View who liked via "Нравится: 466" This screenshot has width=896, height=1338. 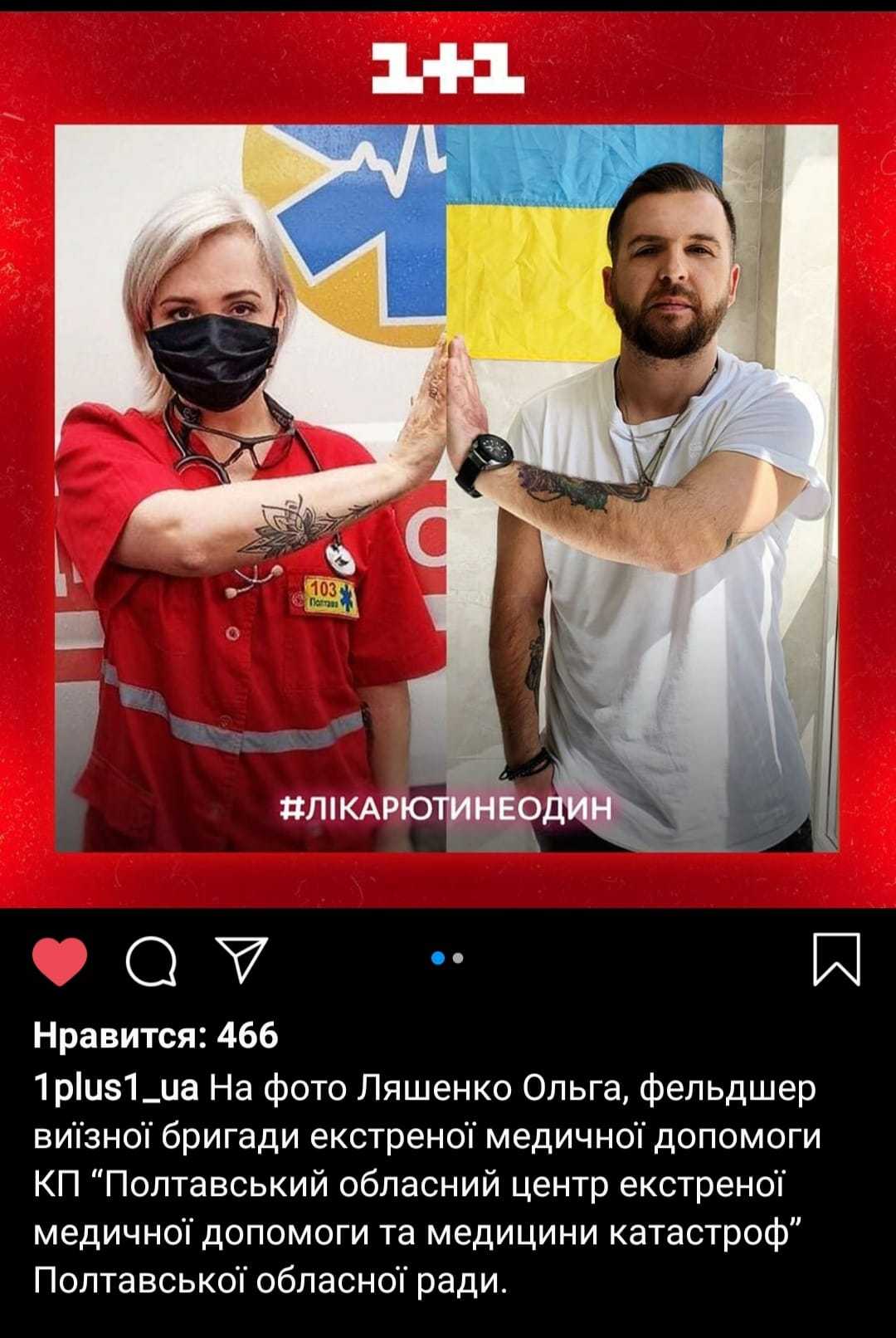pos(156,1036)
